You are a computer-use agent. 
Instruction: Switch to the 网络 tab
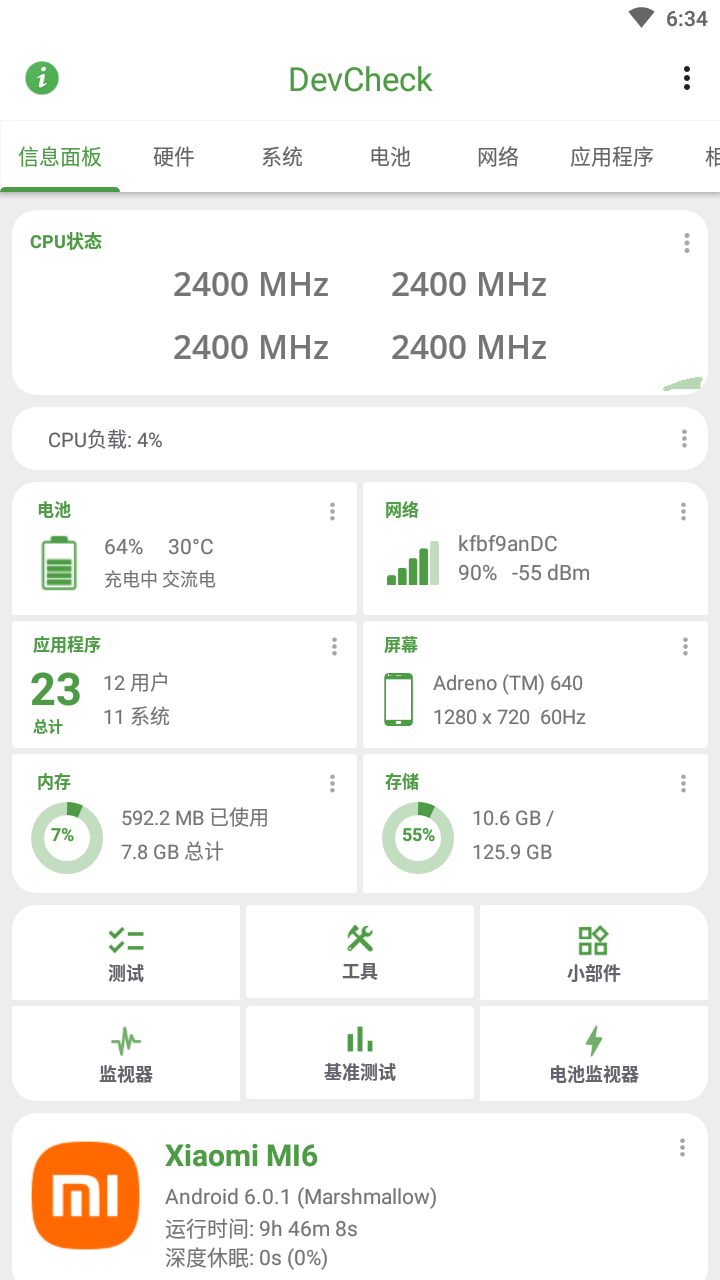[498, 157]
